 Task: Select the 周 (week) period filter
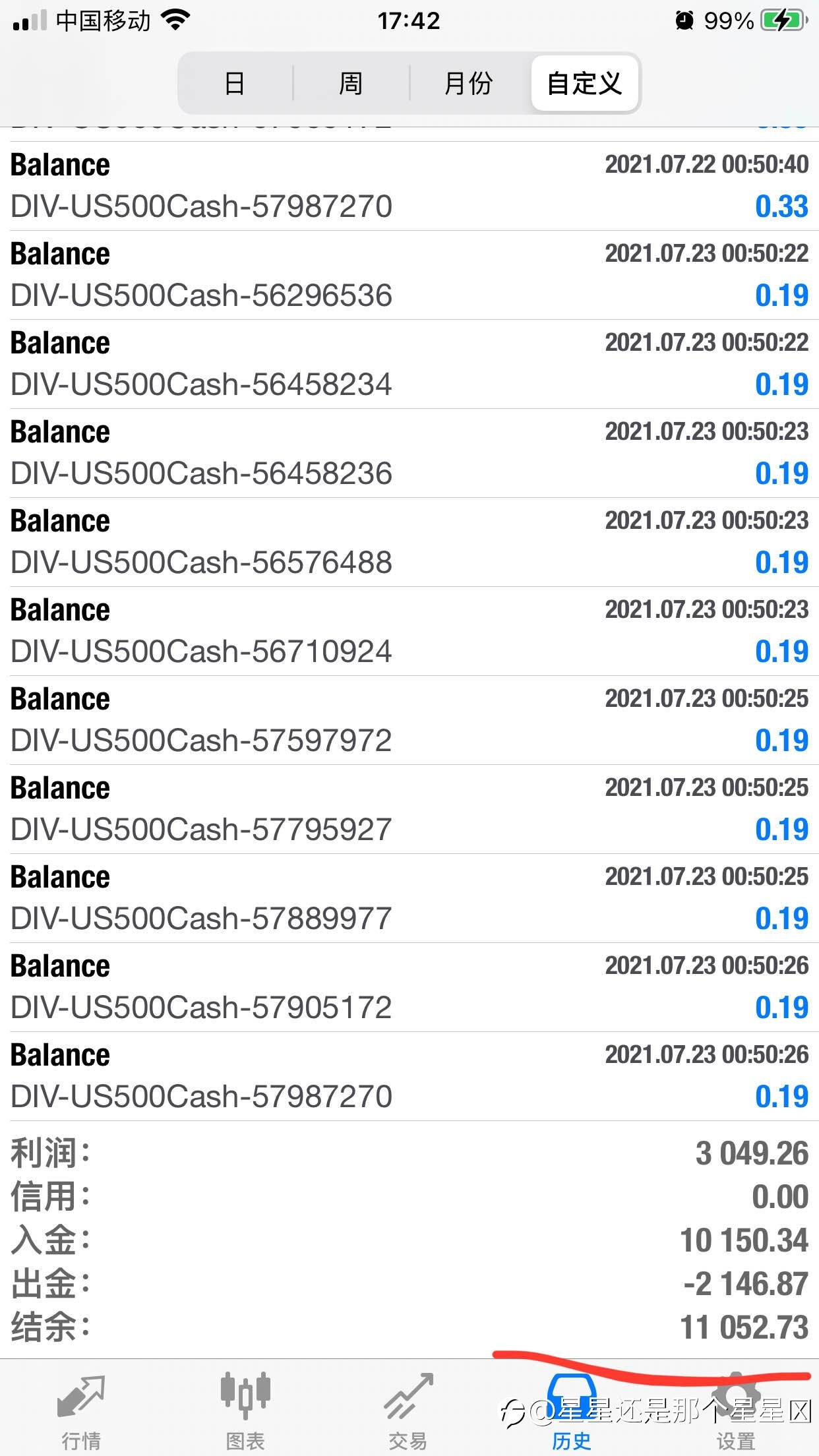[x=351, y=83]
